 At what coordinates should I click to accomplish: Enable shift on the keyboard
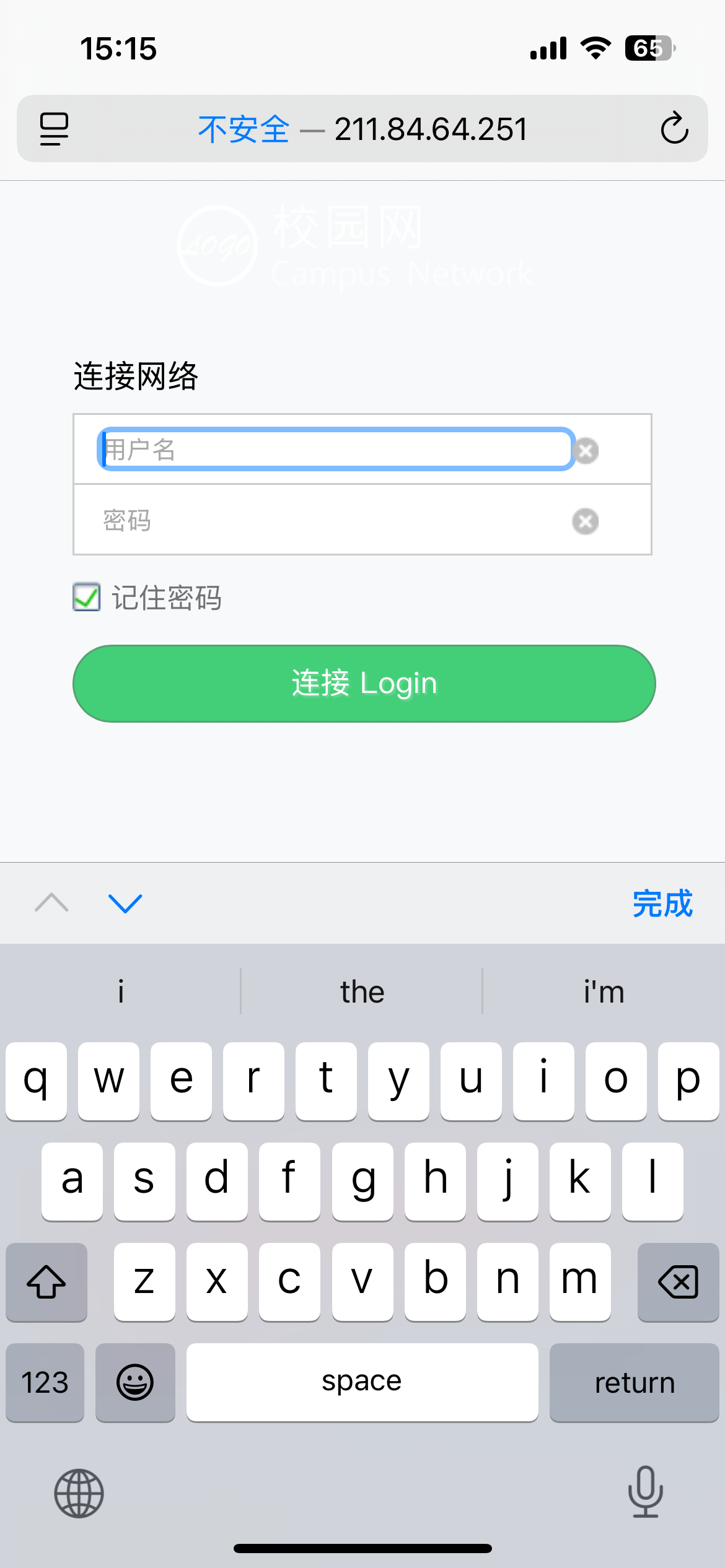46,1281
